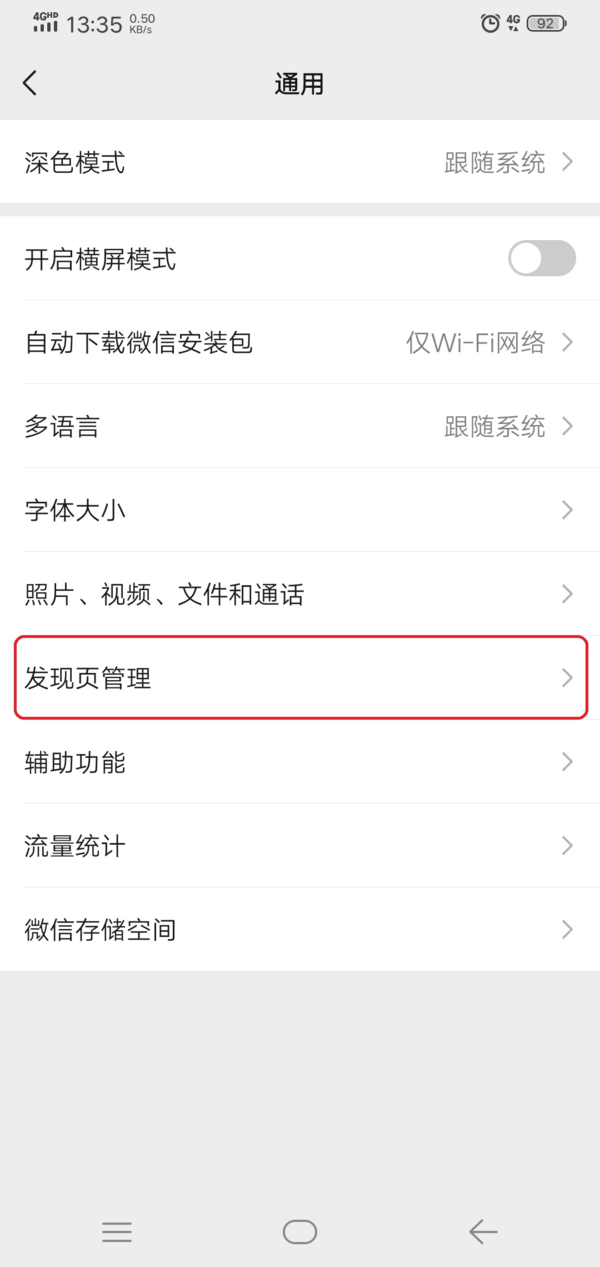Open 字体大小 setting
Screen dimensions: 600x1267
pyautogui.click(x=300, y=511)
